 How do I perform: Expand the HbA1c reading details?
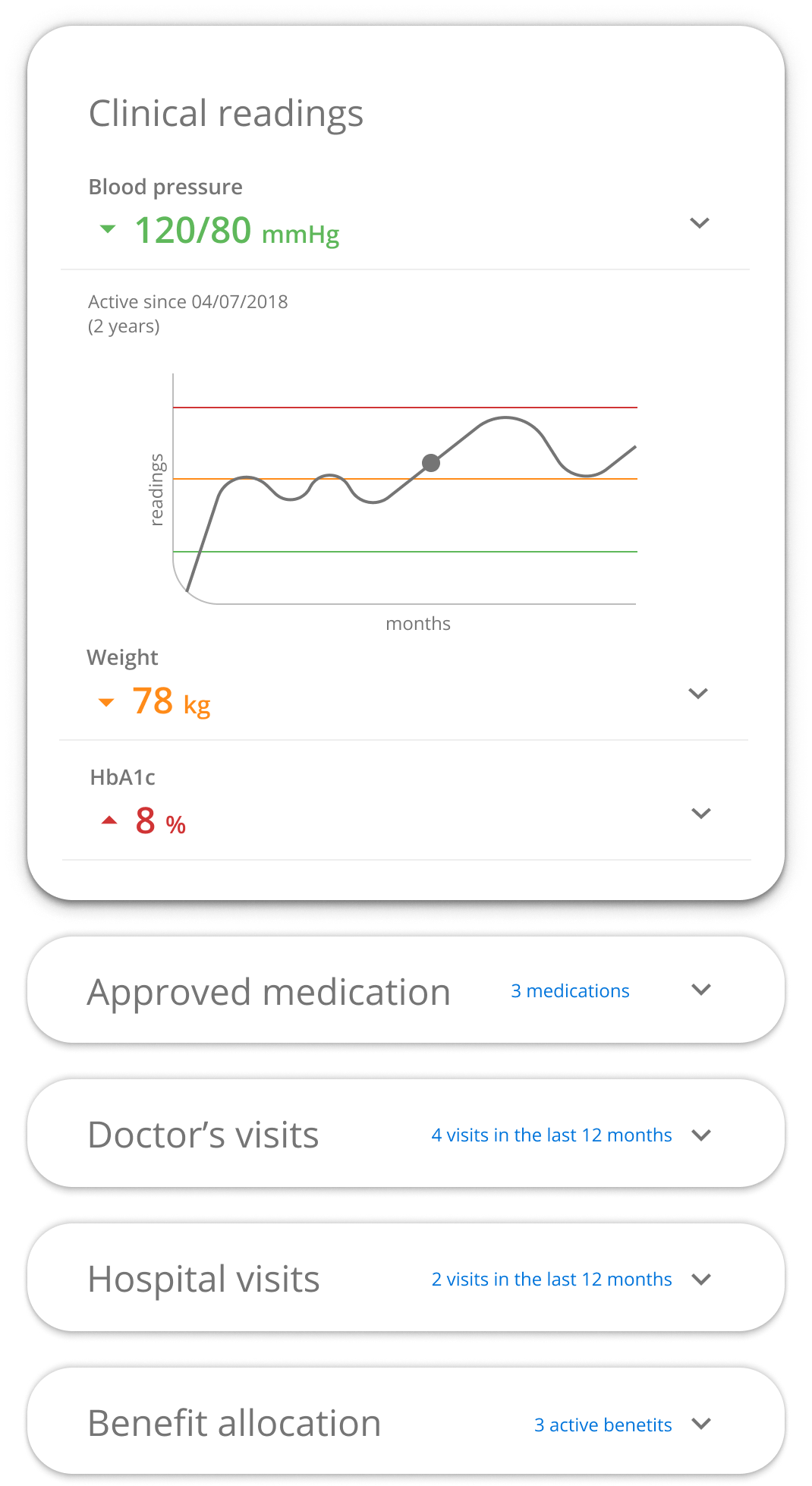point(700,812)
